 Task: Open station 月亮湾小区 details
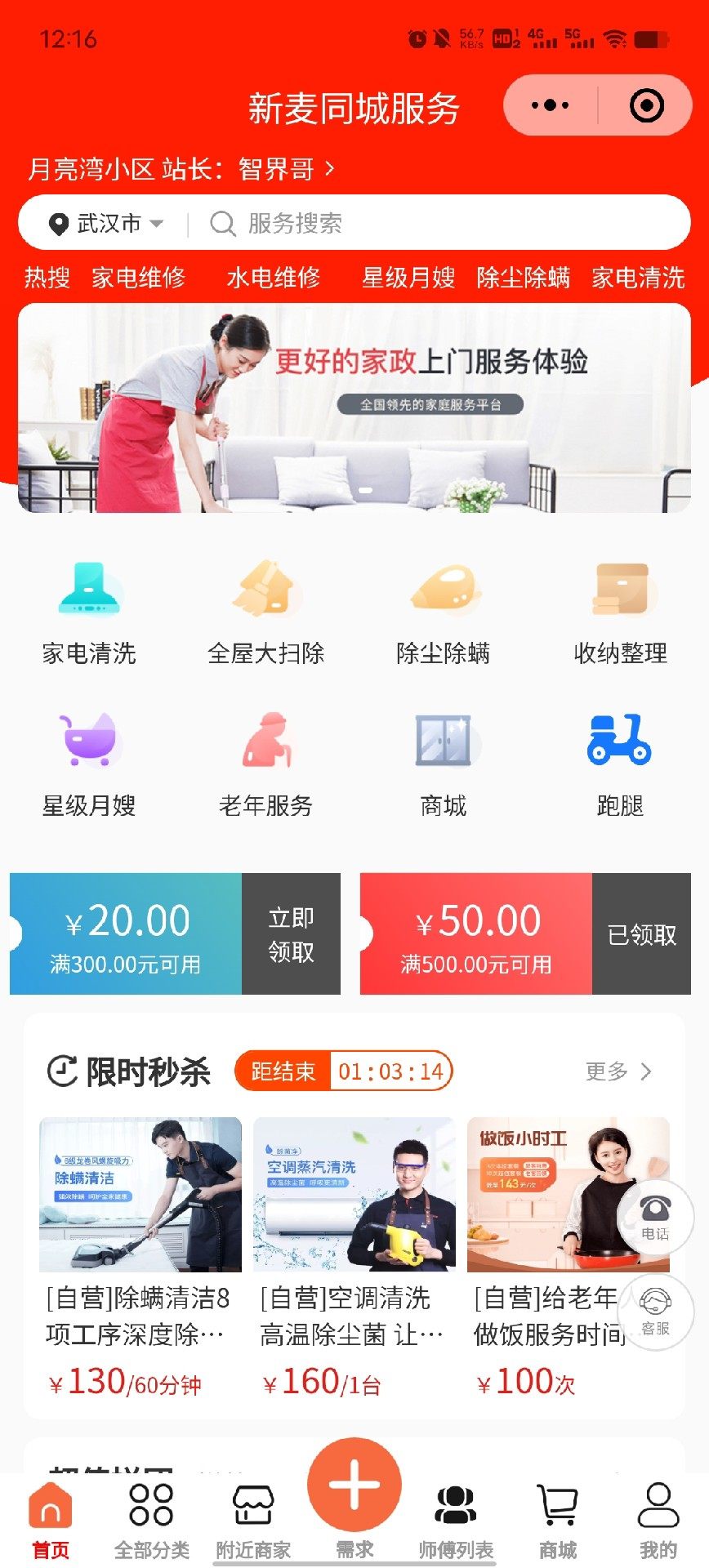click(x=181, y=169)
